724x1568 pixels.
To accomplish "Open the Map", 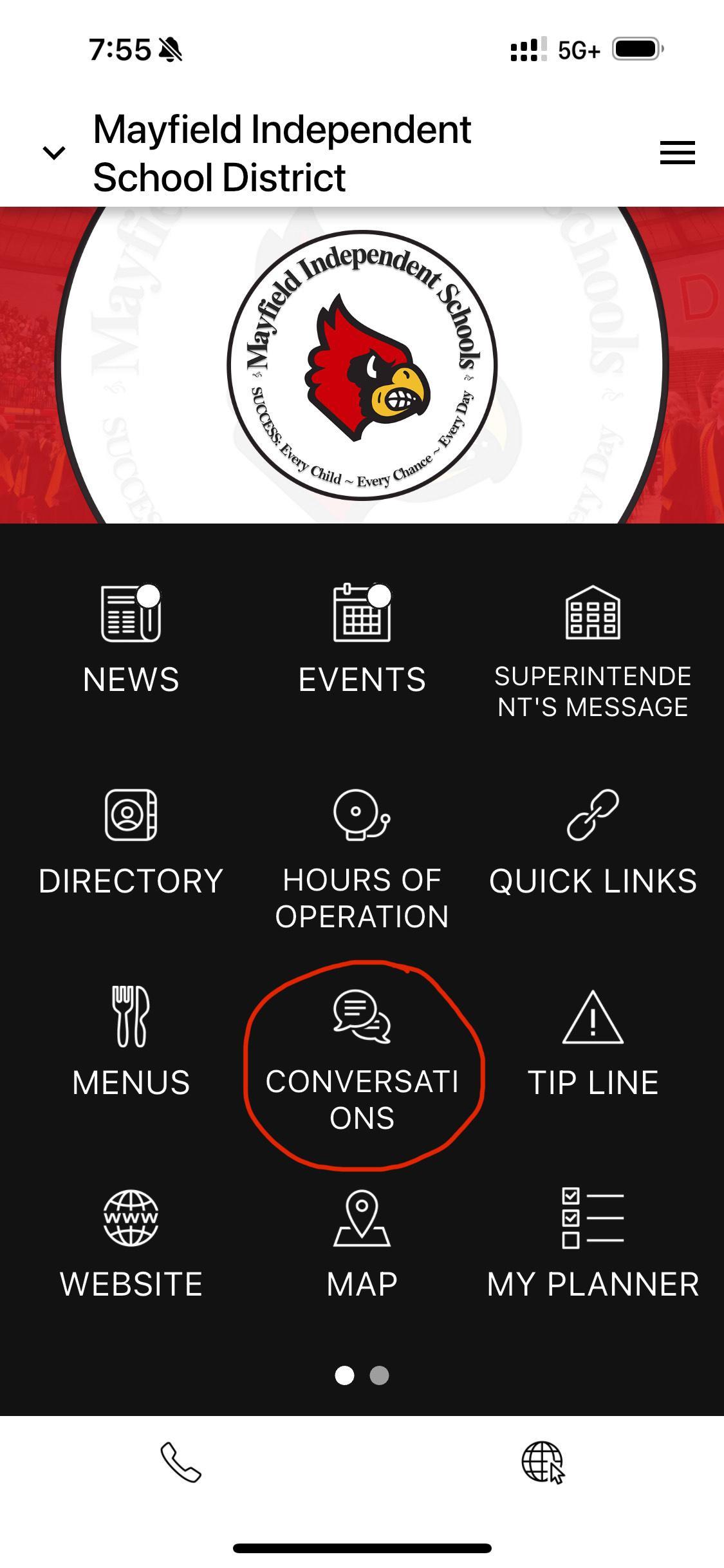I will click(x=362, y=1244).
